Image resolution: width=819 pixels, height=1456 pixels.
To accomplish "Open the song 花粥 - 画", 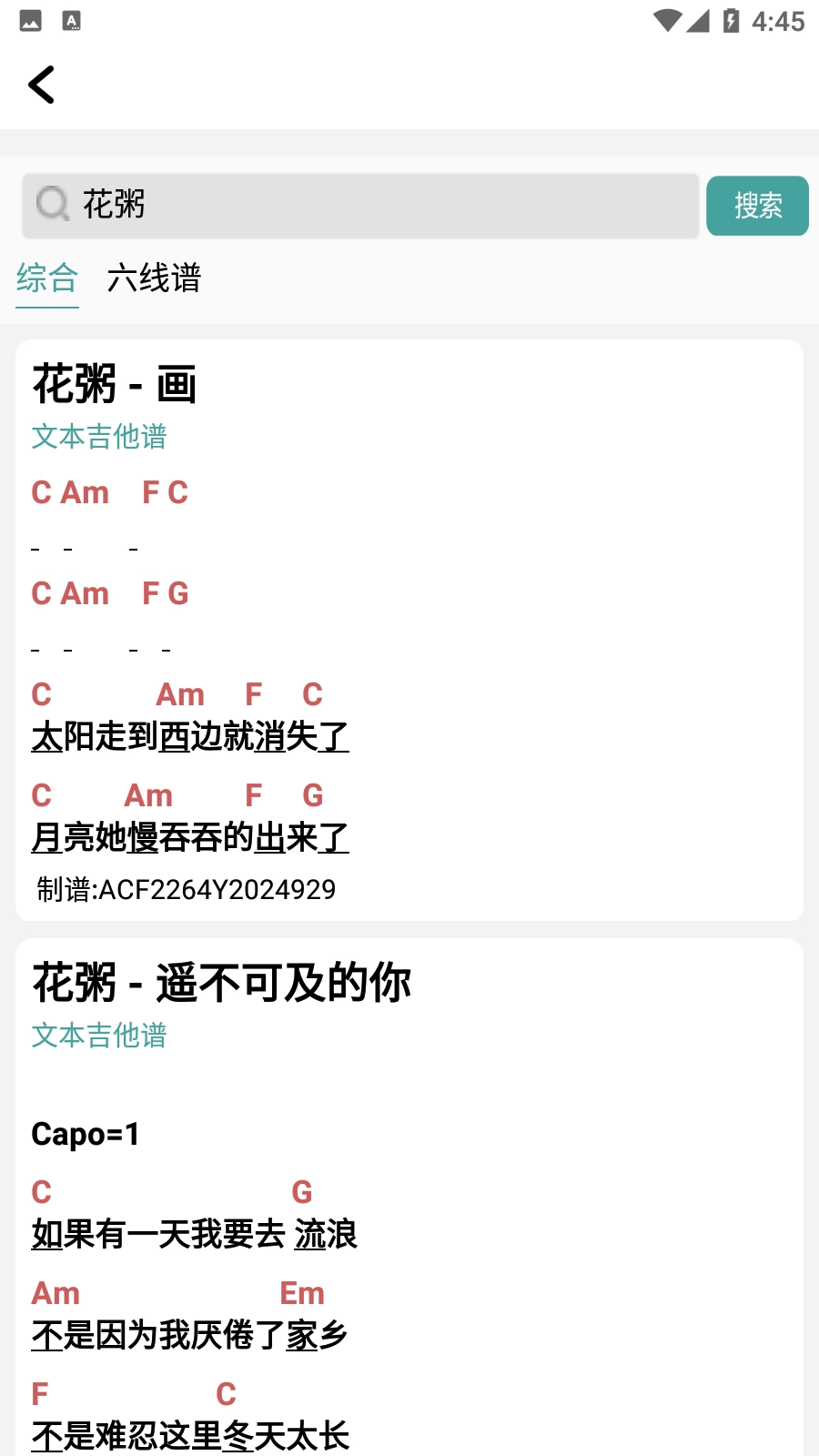I will pyautogui.click(x=116, y=383).
